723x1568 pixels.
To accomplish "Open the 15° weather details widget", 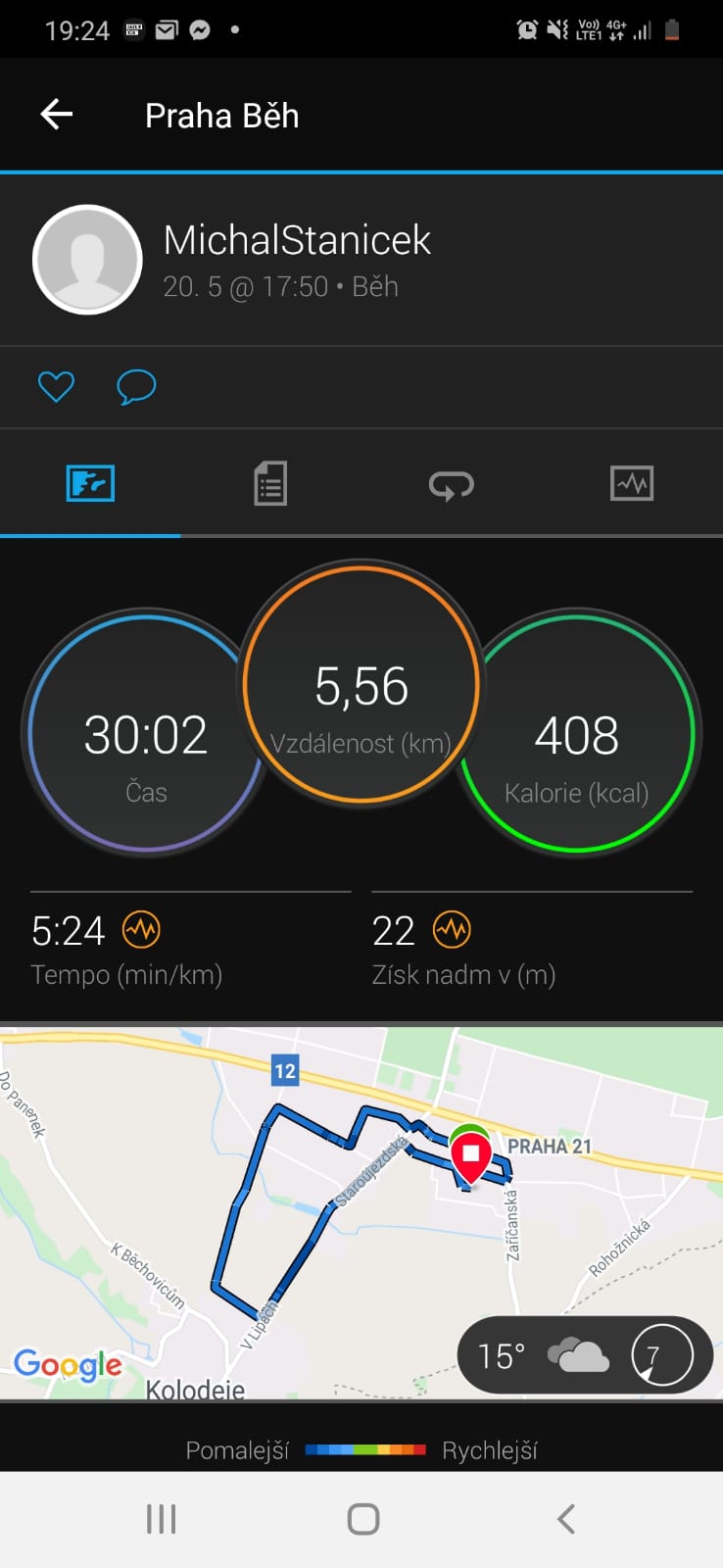I will pyautogui.click(x=585, y=1355).
